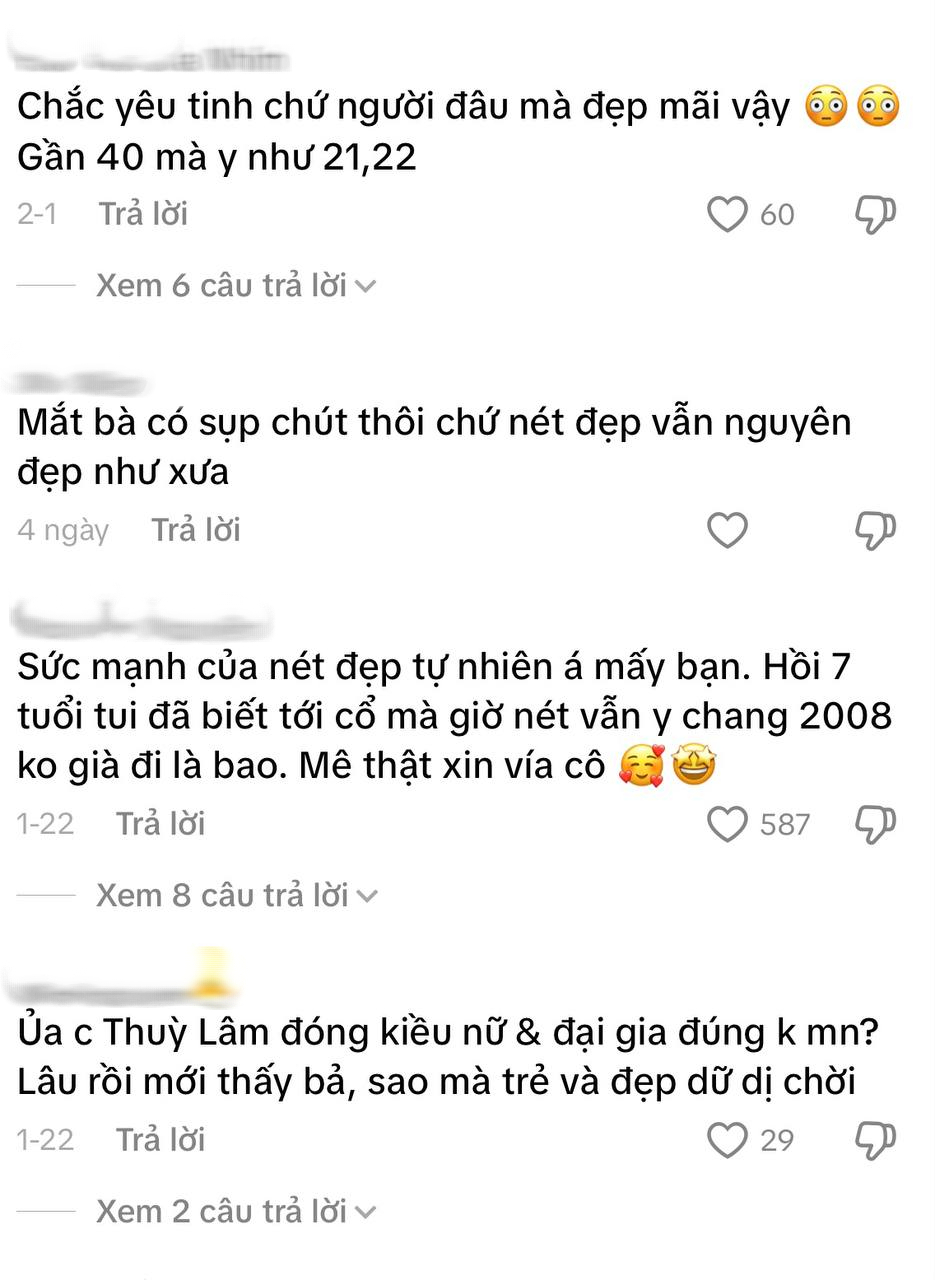Tap the heart showing 29 likes
The height and width of the screenshot is (1280, 935).
pos(728,1139)
